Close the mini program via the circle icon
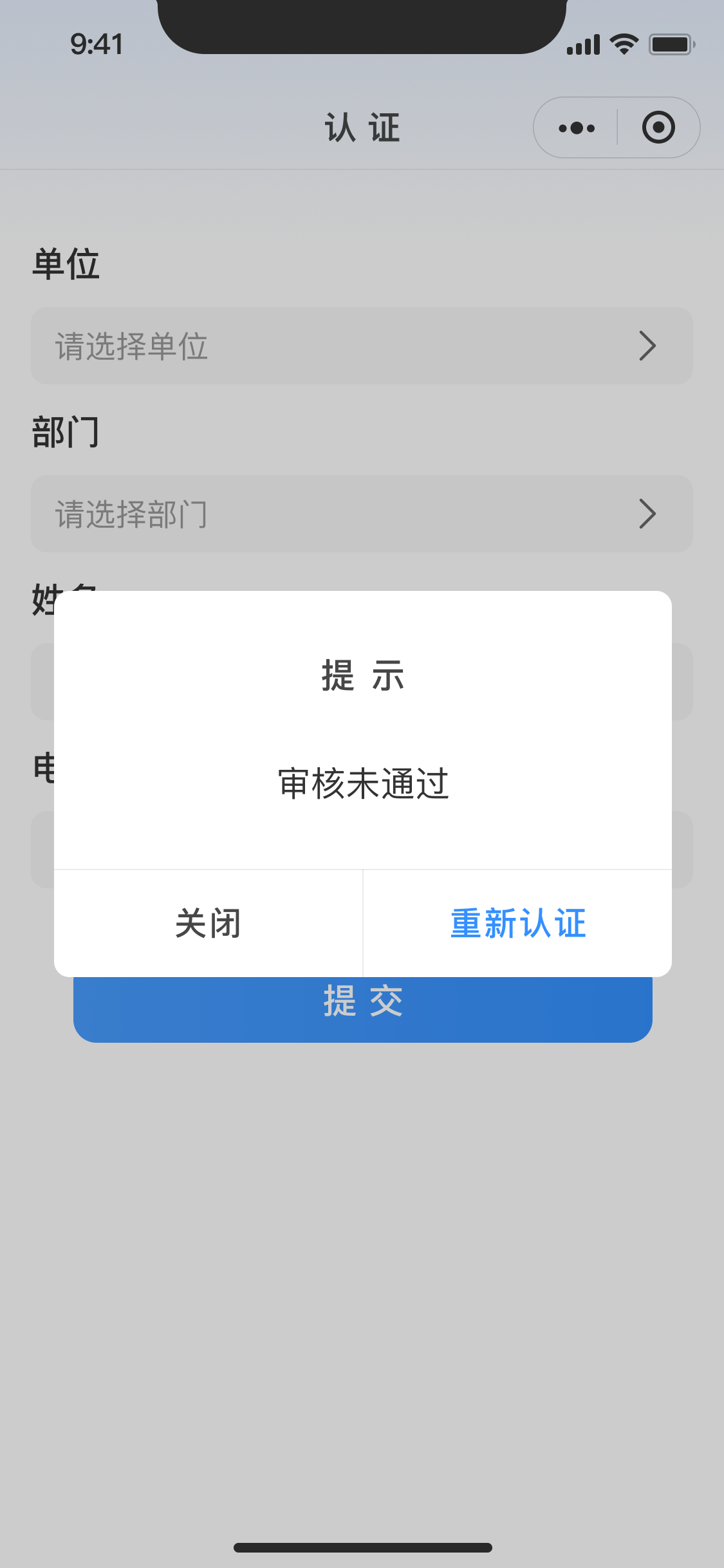This screenshot has width=724, height=1568. coord(658,128)
